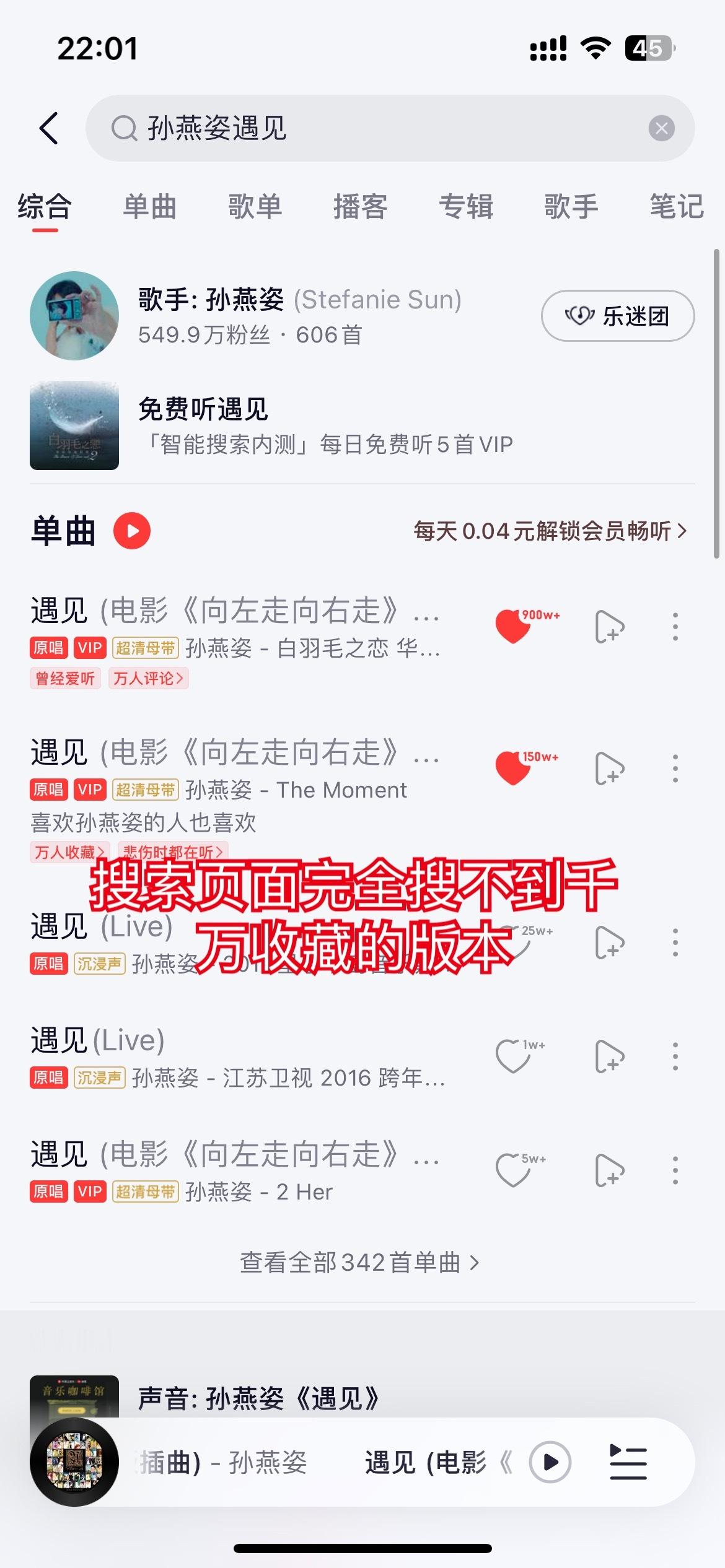Open the 免费听遇见 promotion row
The image size is (725, 1568).
coord(362,425)
